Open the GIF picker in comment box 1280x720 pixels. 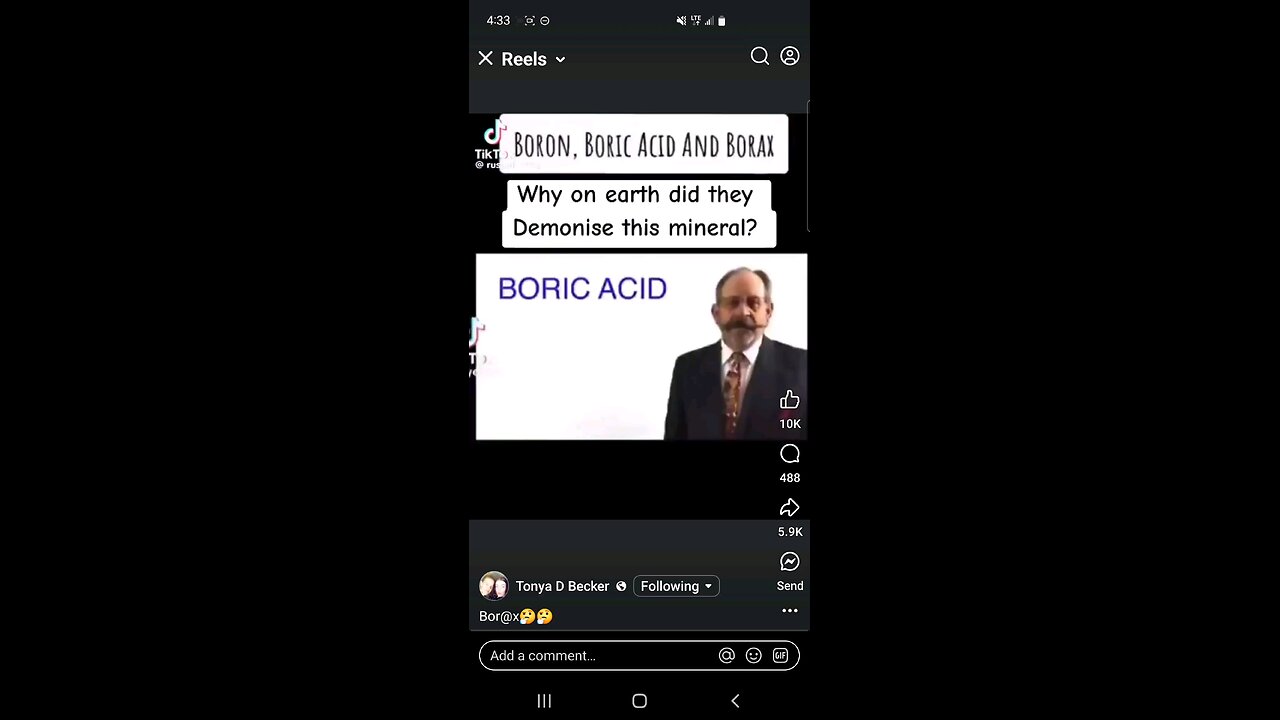[781, 656]
